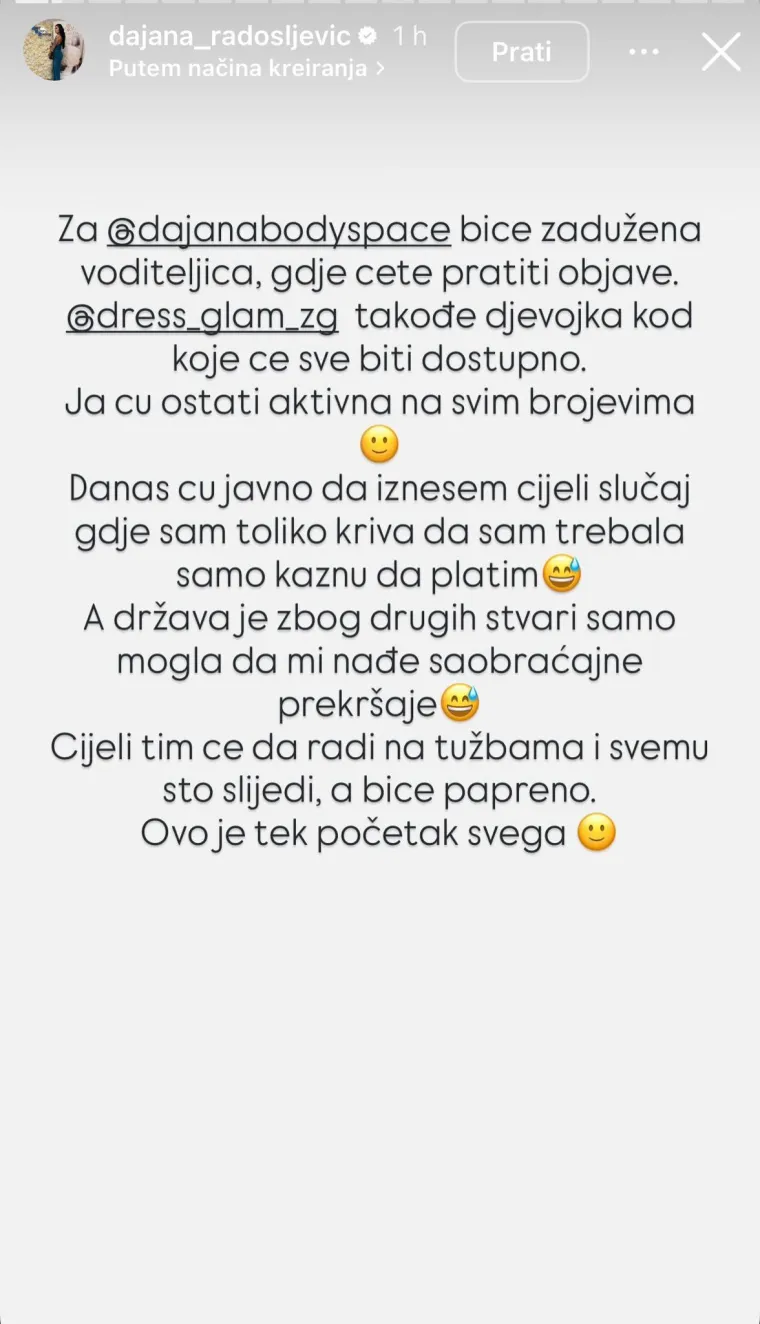Select the slight-smile emoji ending the story
This screenshot has height=1324, width=760.
pyautogui.click(x=596, y=832)
